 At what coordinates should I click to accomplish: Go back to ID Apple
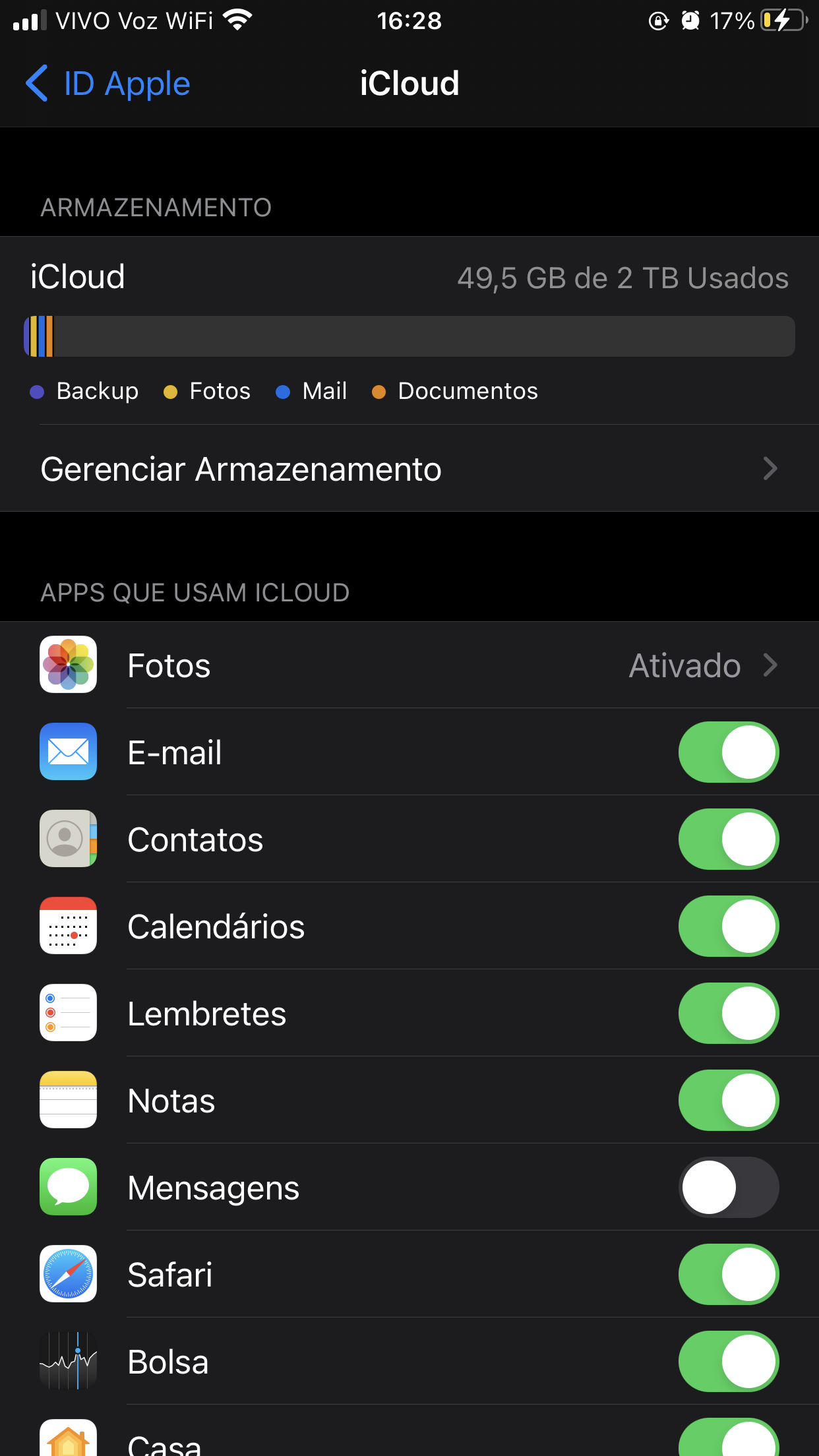(x=108, y=84)
